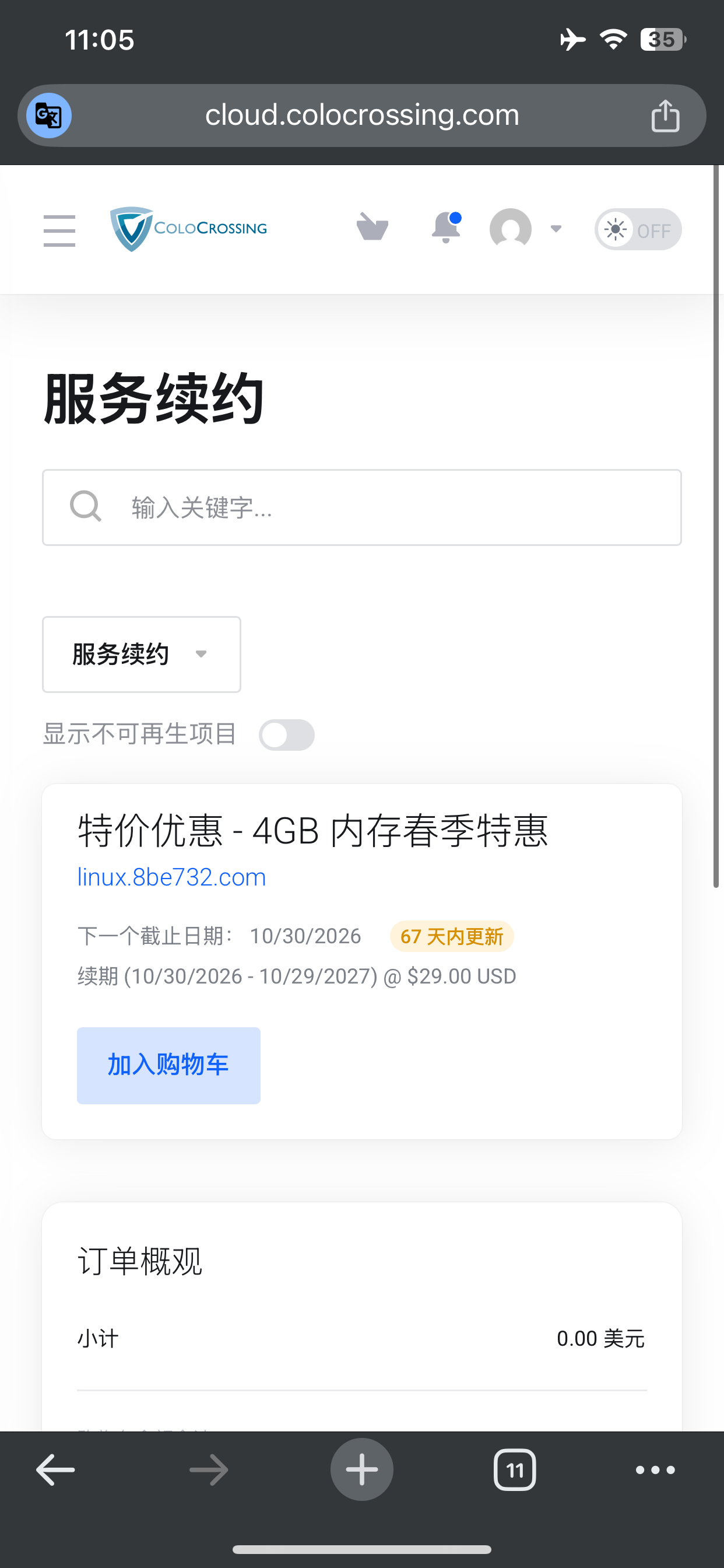
Task: Open the browser overflow menu
Action: [655, 1470]
